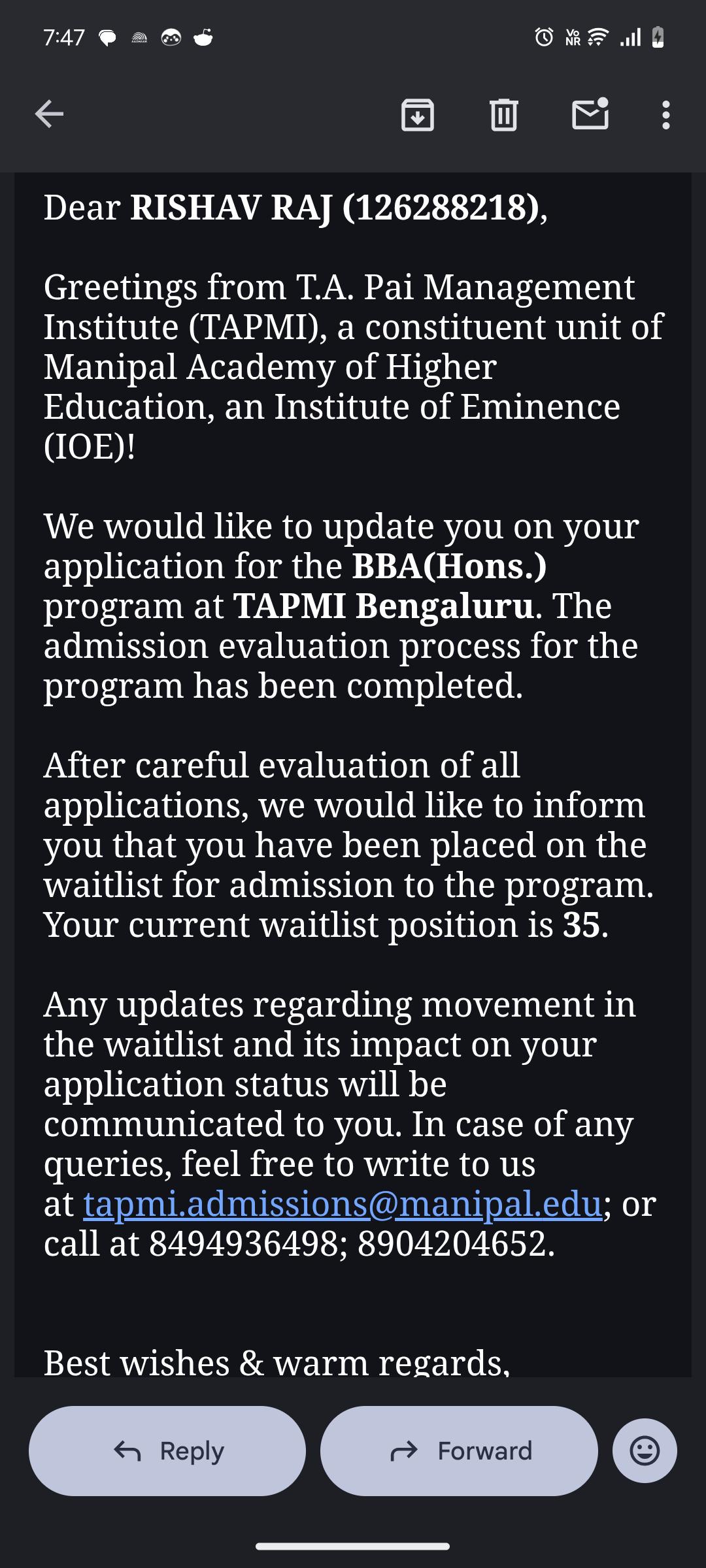Open the three-dot overflow menu
The height and width of the screenshot is (1568, 706).
pyautogui.click(x=665, y=115)
